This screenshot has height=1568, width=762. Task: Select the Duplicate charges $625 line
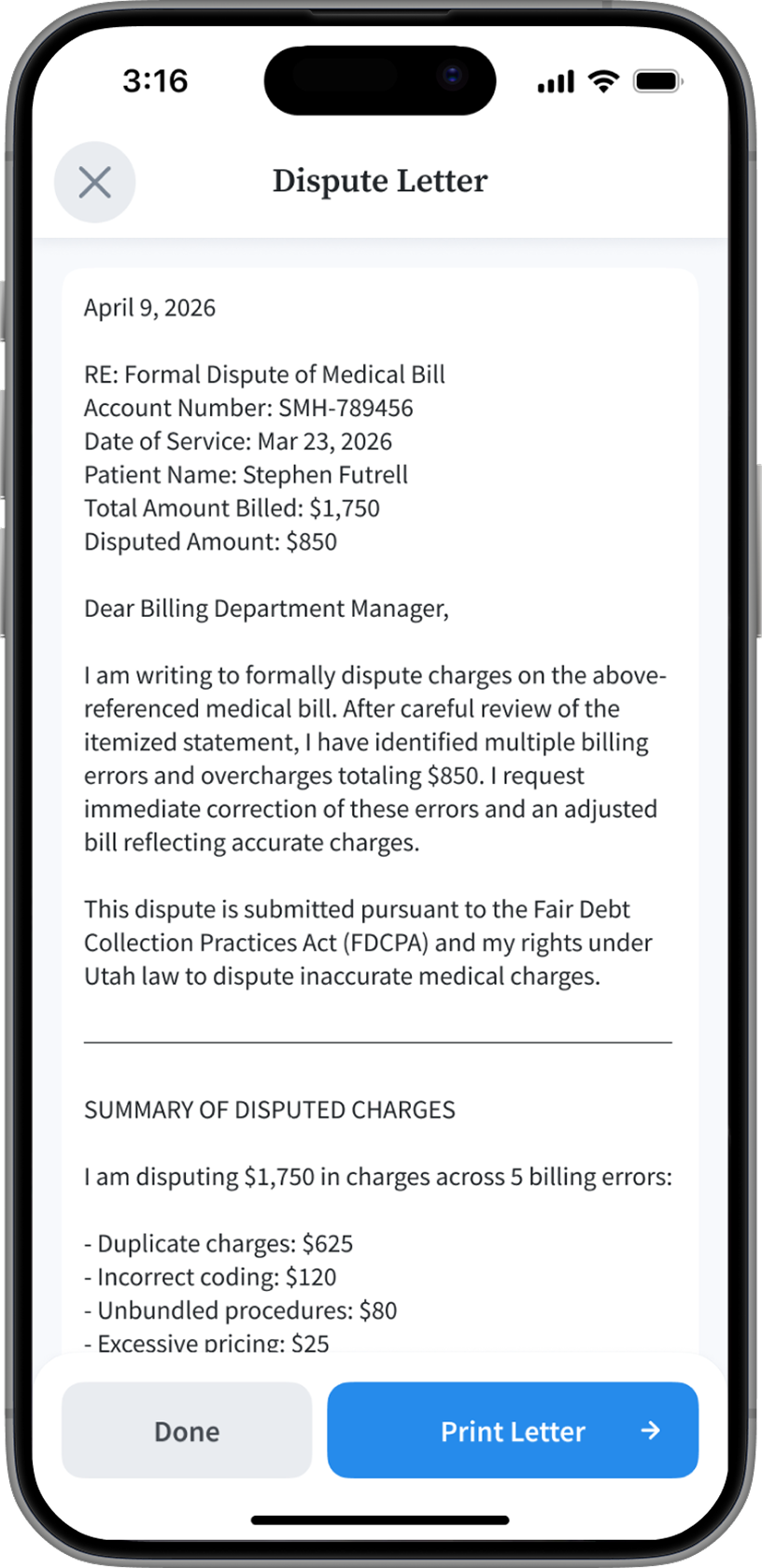(x=219, y=1243)
